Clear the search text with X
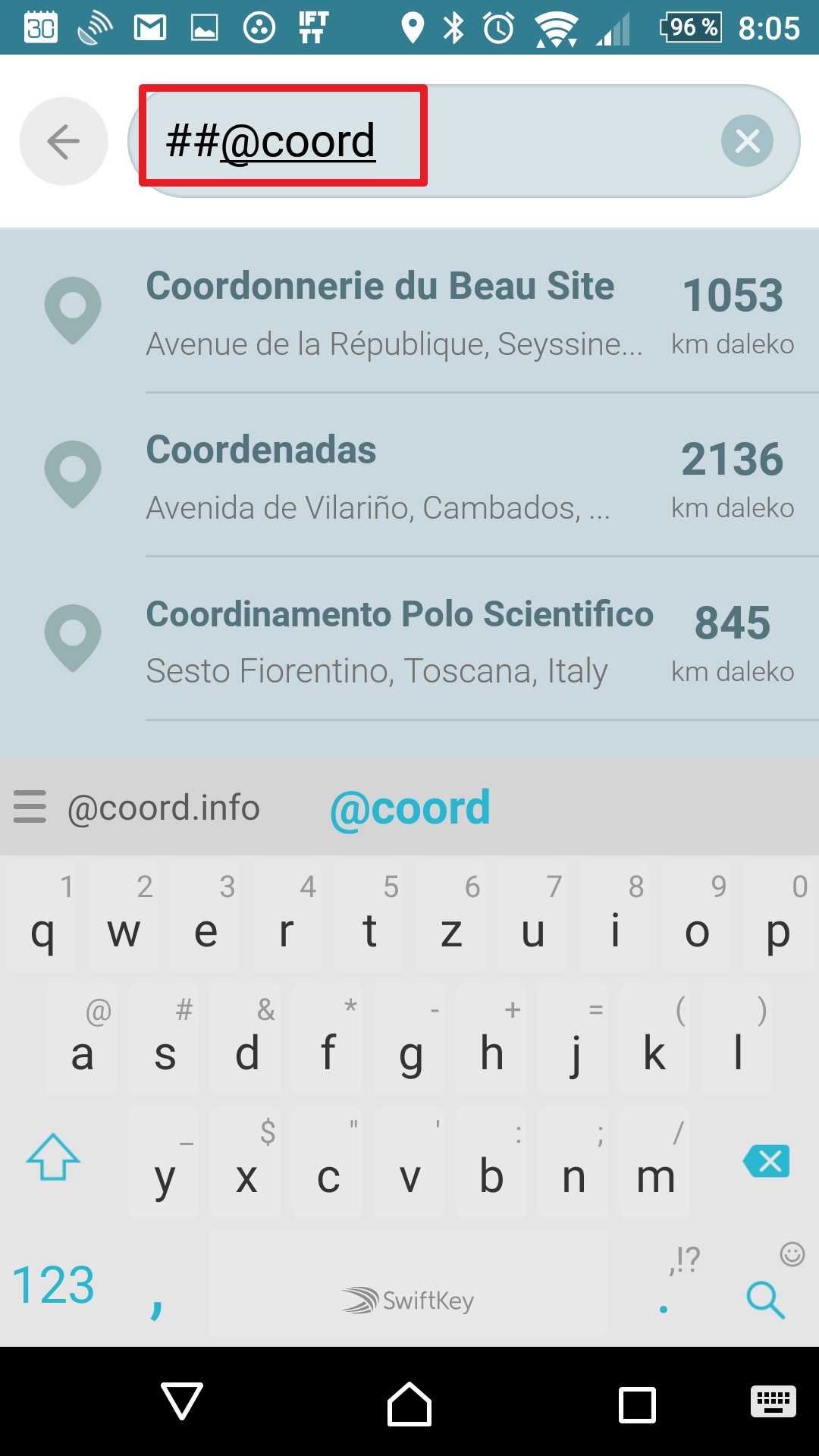 [x=747, y=141]
